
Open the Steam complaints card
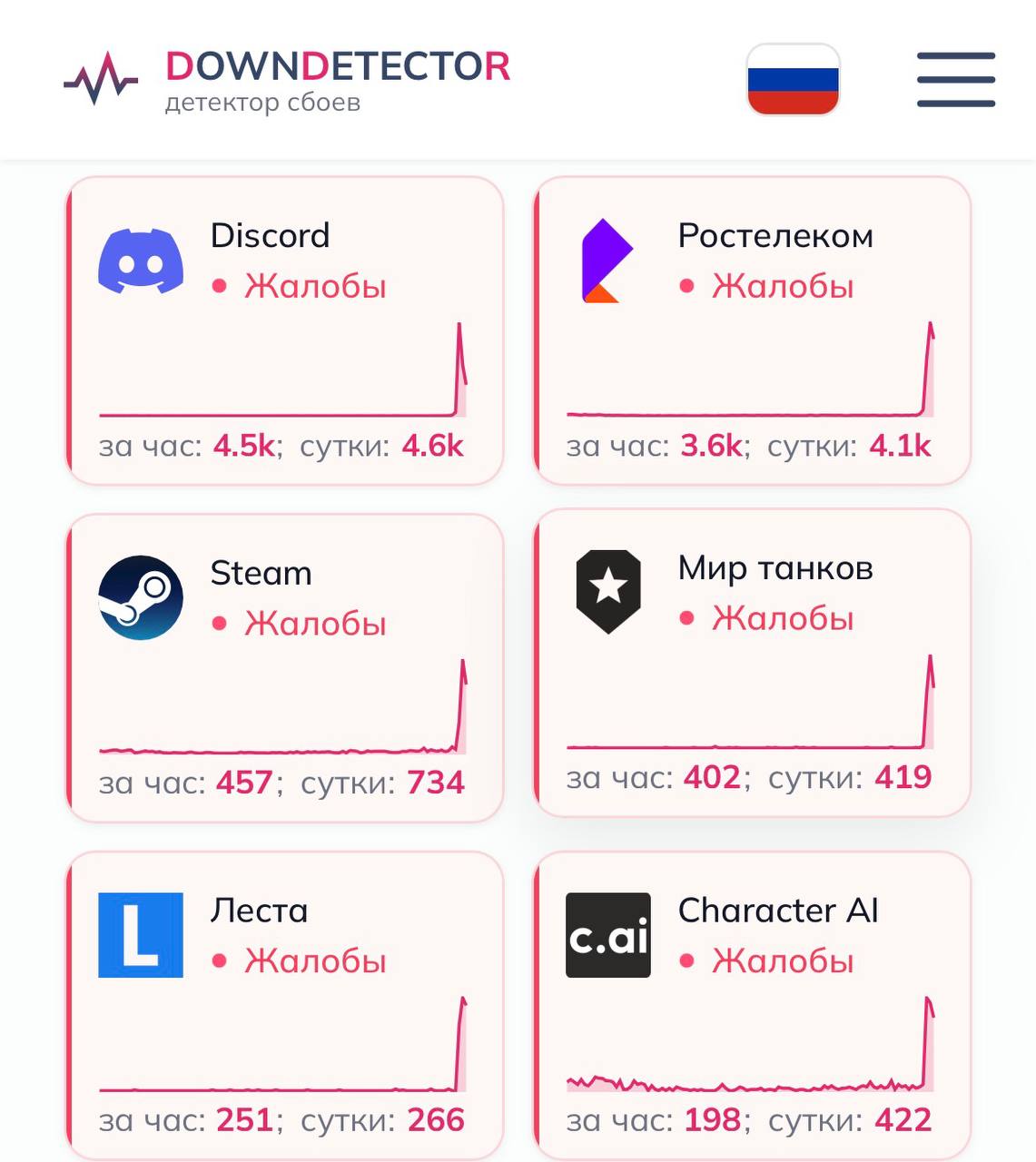coord(285,669)
